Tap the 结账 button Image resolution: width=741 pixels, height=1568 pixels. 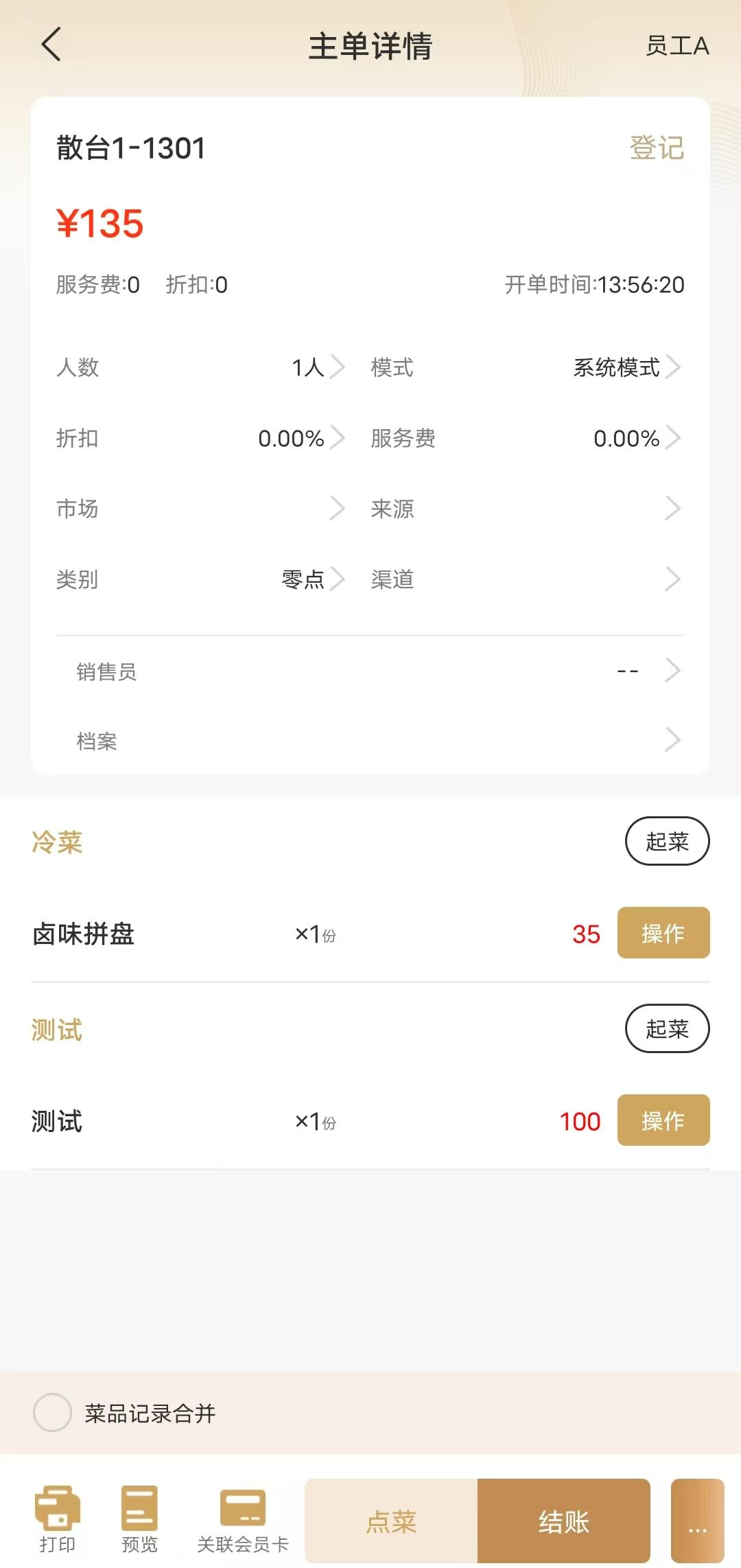pyautogui.click(x=564, y=1521)
